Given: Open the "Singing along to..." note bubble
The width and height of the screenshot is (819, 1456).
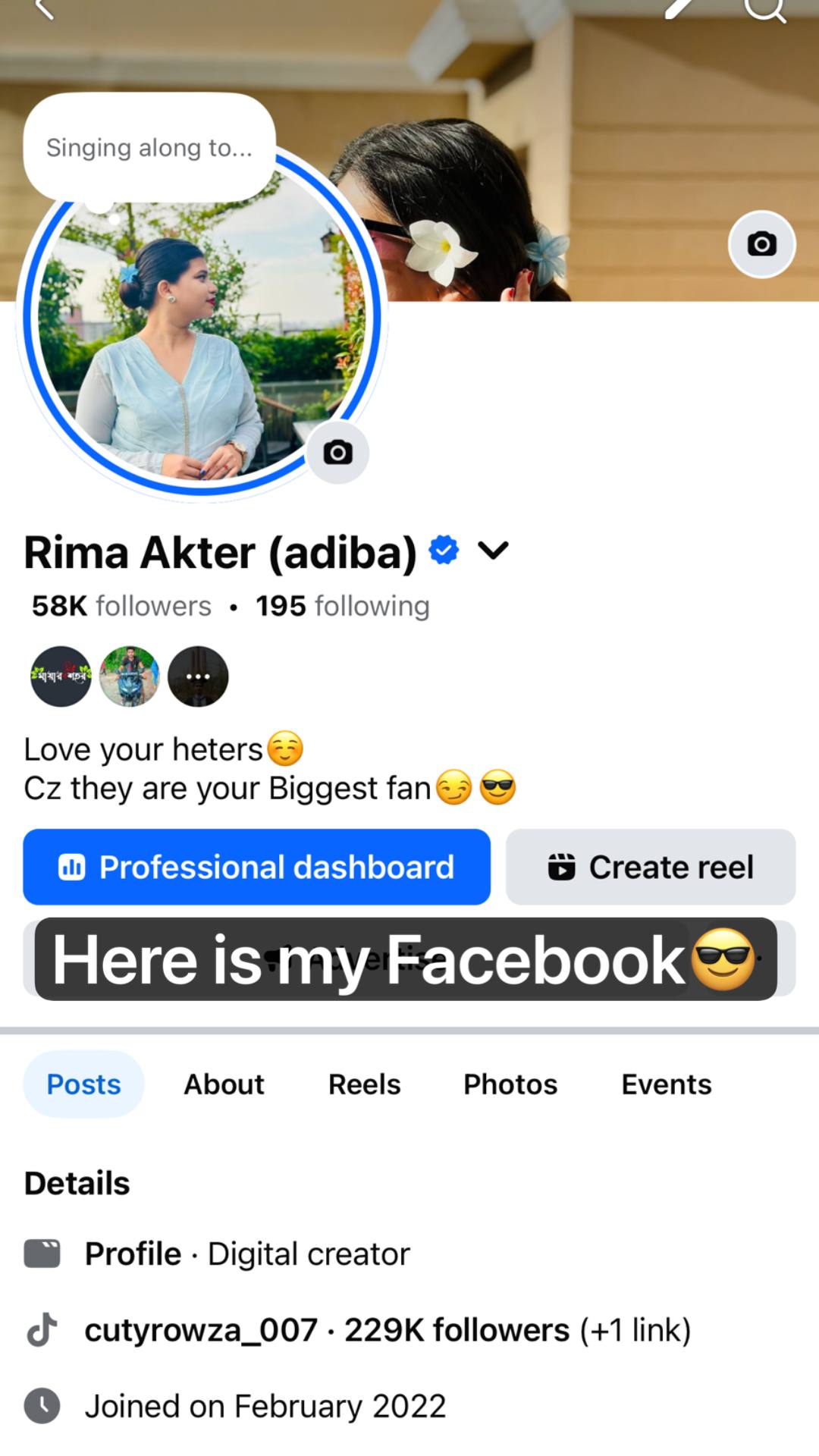Looking at the screenshot, I should [149, 148].
